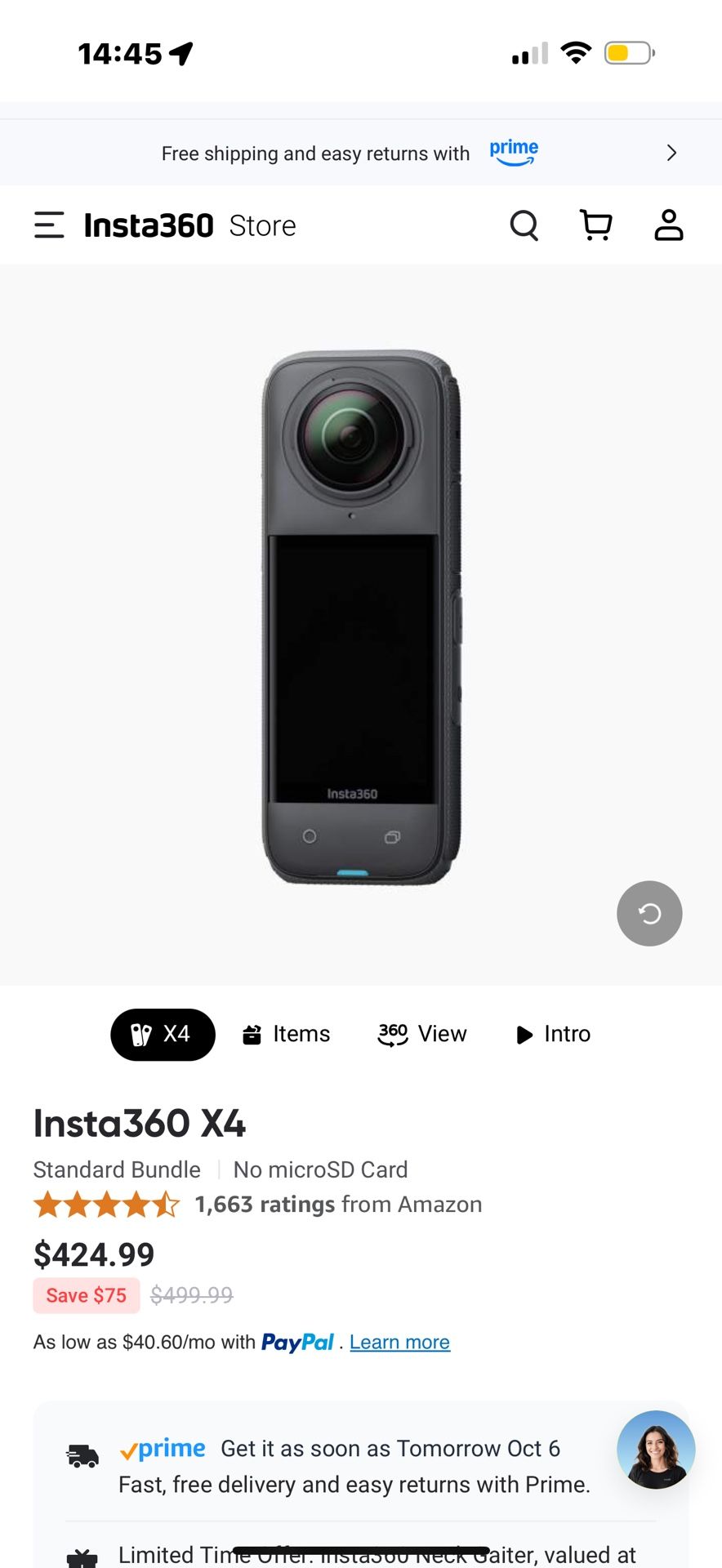View the shopping cart
This screenshot has height=1568, width=722.
click(x=596, y=225)
